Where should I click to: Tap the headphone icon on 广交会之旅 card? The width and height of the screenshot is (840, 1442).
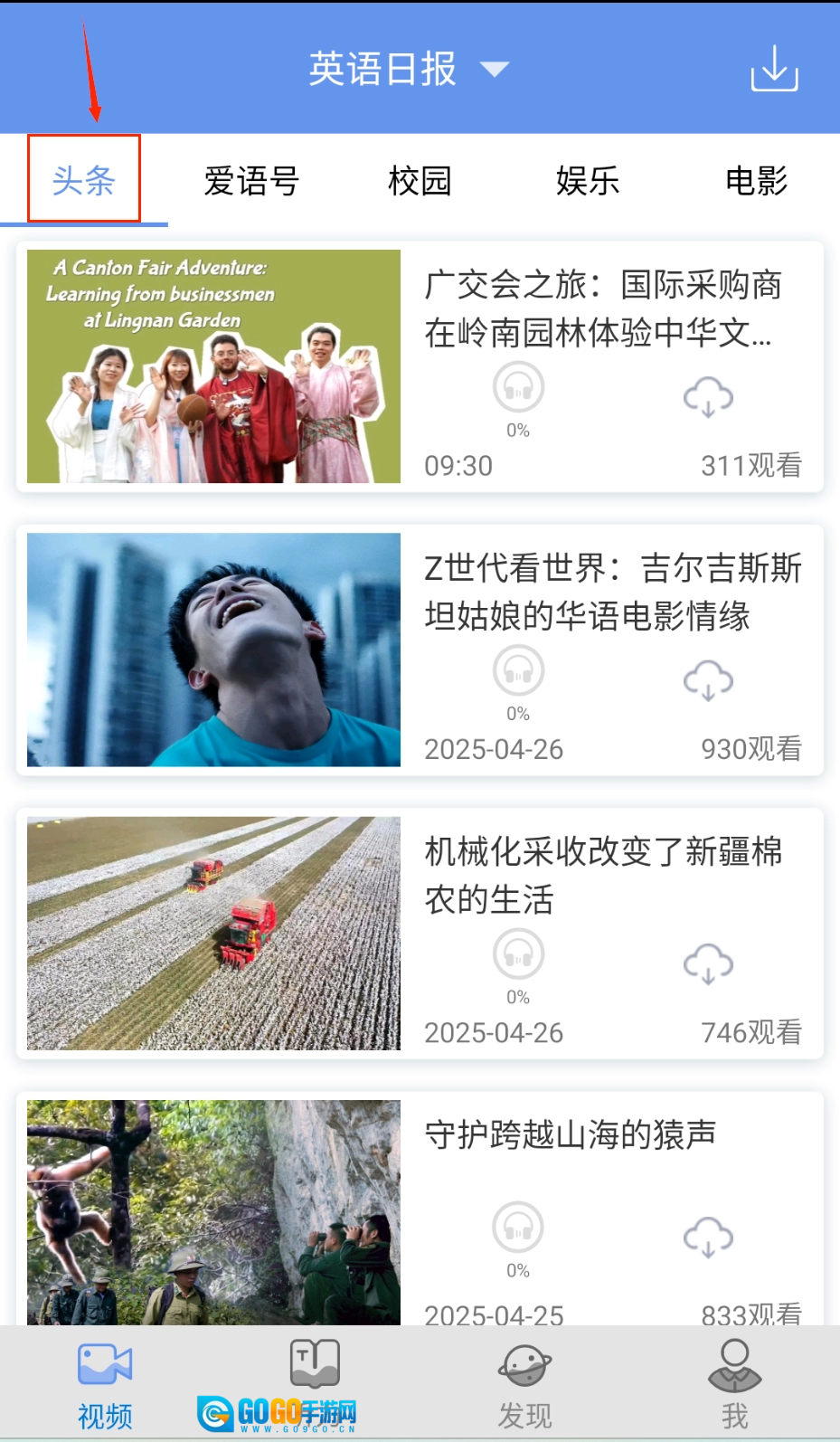point(518,388)
